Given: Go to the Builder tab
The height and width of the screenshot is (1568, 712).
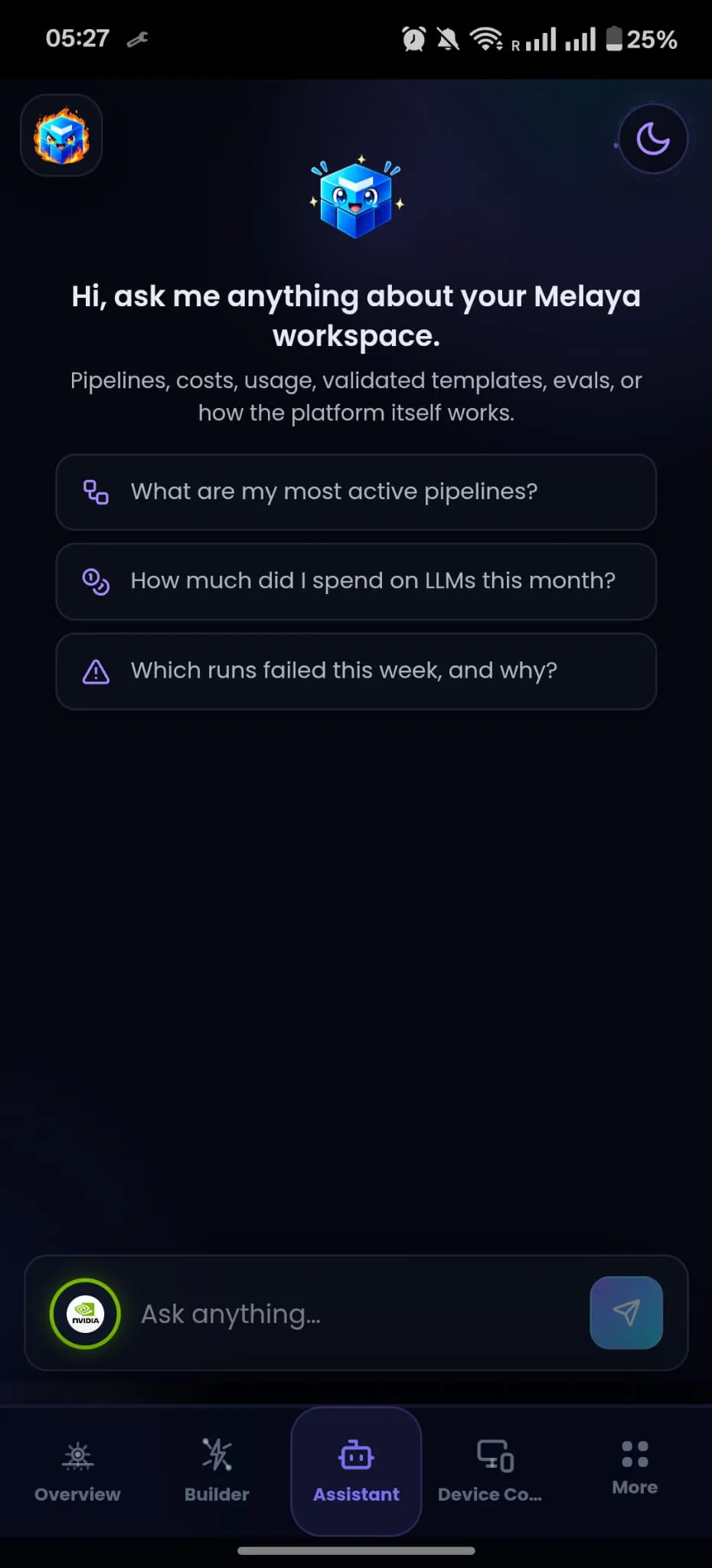Looking at the screenshot, I should (x=217, y=1472).
